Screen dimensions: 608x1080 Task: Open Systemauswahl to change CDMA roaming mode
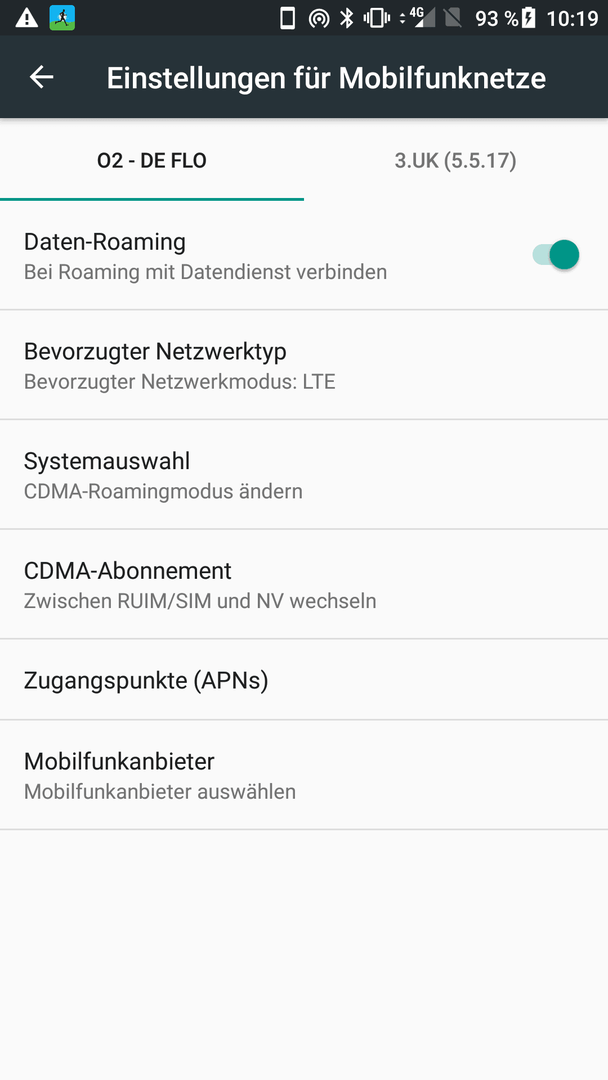click(304, 475)
